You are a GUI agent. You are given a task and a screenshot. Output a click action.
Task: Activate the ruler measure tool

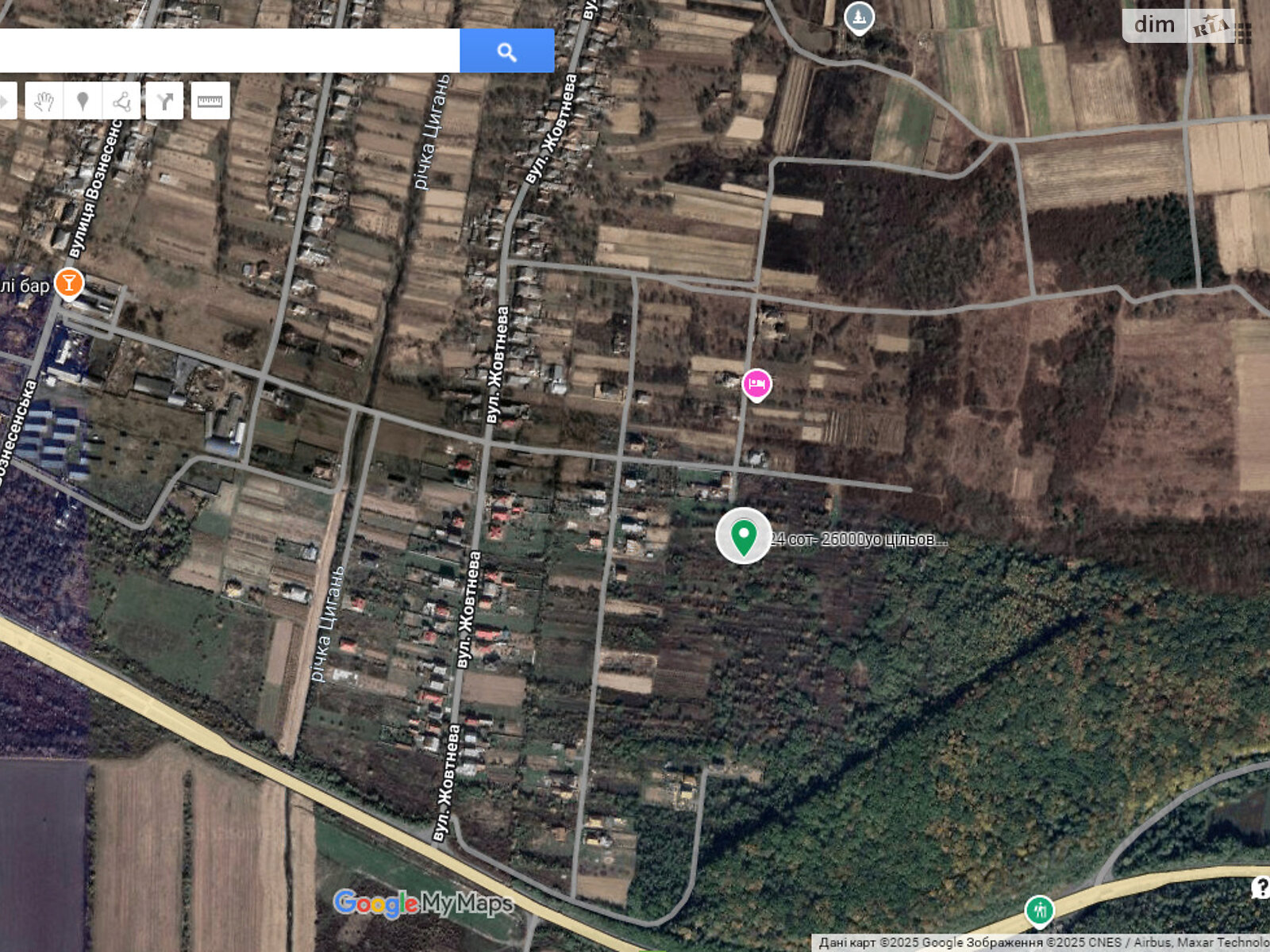pos(210,101)
